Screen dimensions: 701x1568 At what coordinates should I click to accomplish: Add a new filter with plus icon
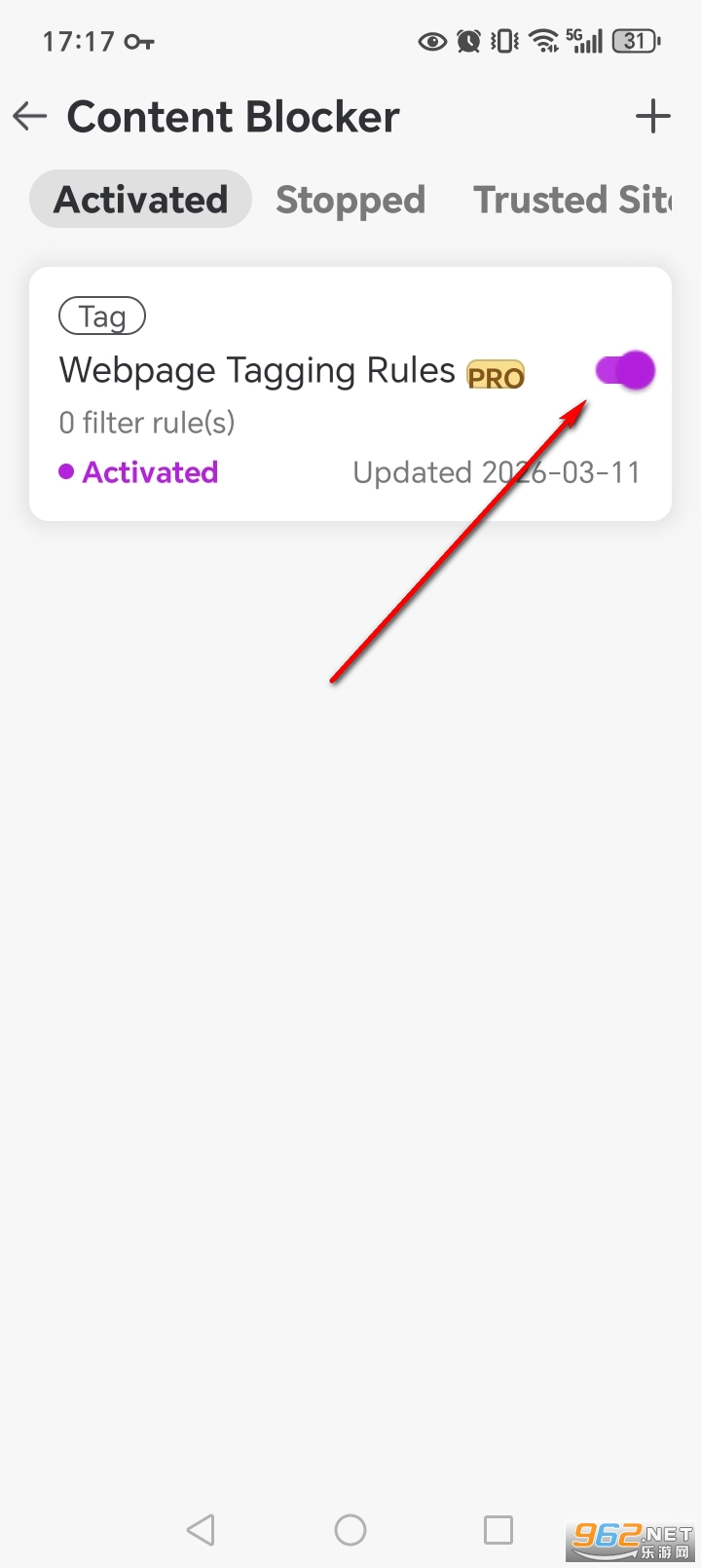(653, 117)
